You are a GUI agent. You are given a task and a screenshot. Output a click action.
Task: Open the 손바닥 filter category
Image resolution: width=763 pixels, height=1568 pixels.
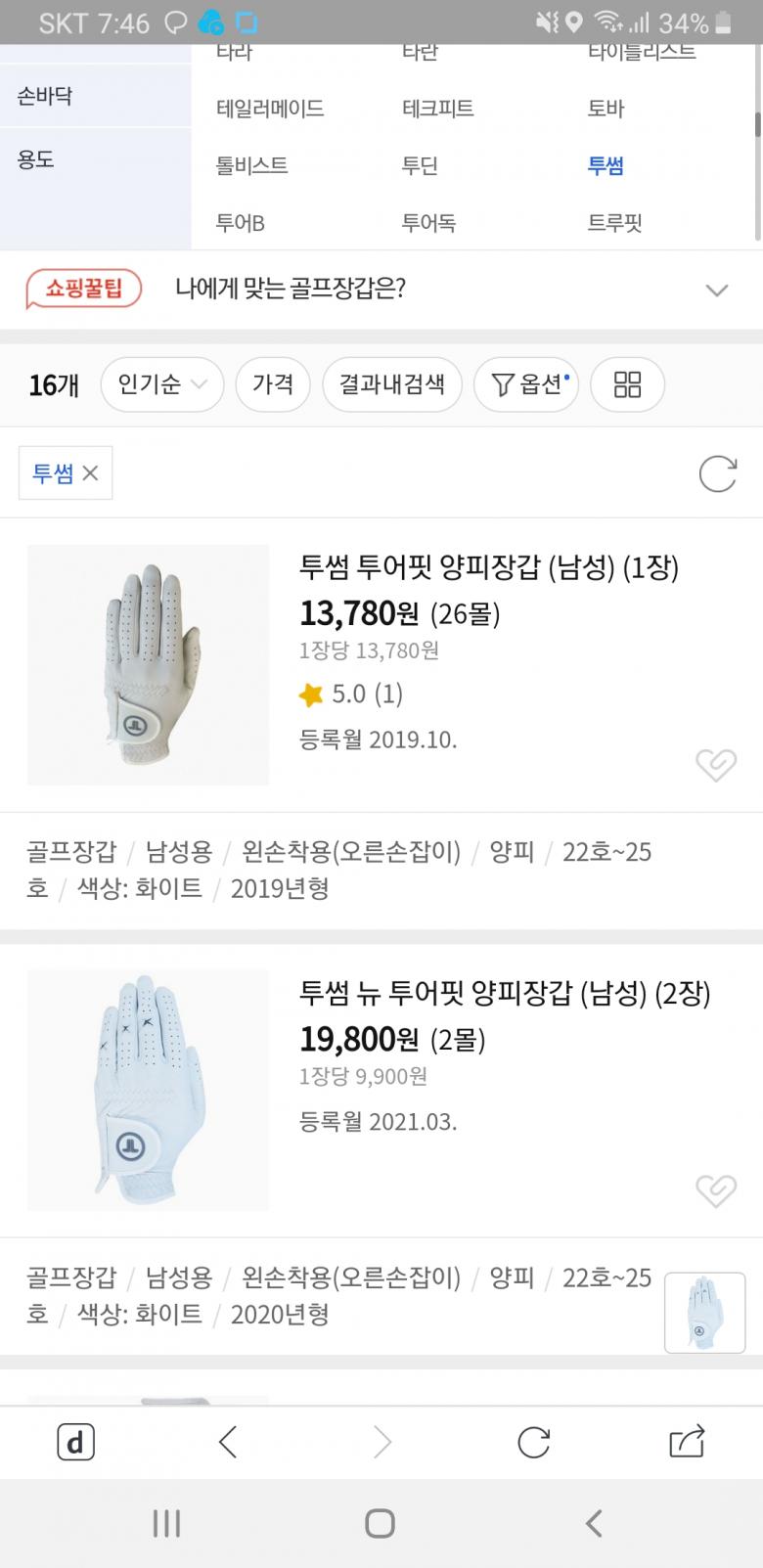click(x=45, y=96)
